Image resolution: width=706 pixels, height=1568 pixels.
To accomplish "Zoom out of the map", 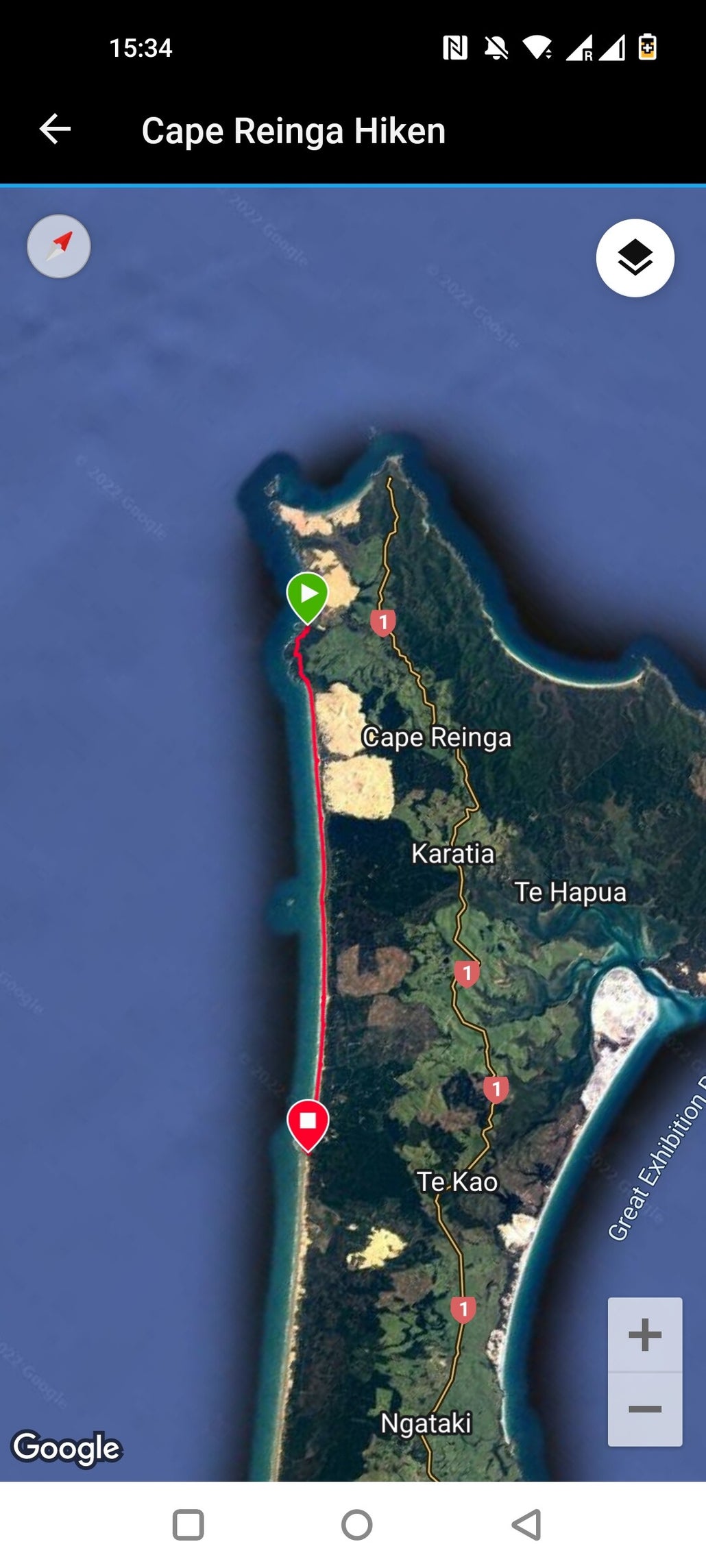I will tap(644, 1409).
